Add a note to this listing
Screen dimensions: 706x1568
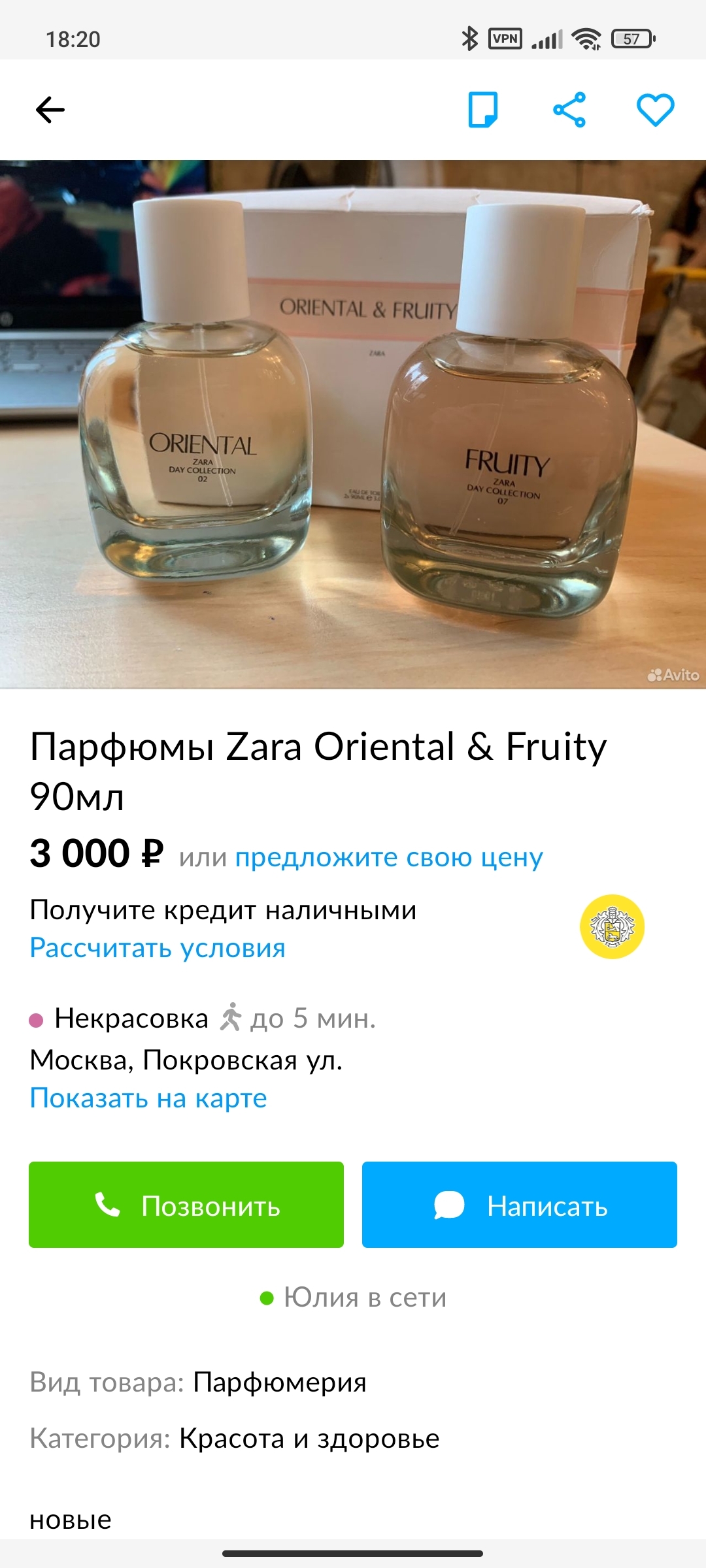coord(483,110)
